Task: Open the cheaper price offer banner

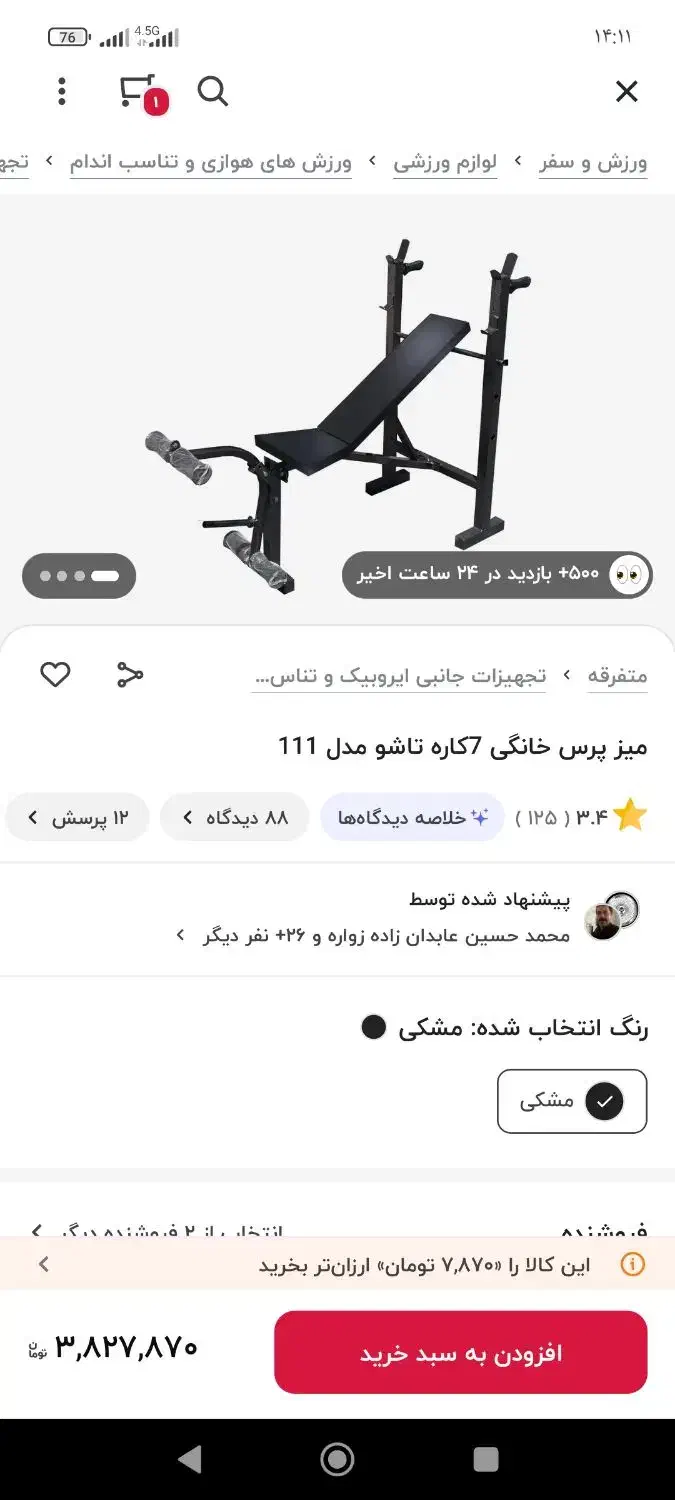Action: pyautogui.click(x=337, y=1265)
